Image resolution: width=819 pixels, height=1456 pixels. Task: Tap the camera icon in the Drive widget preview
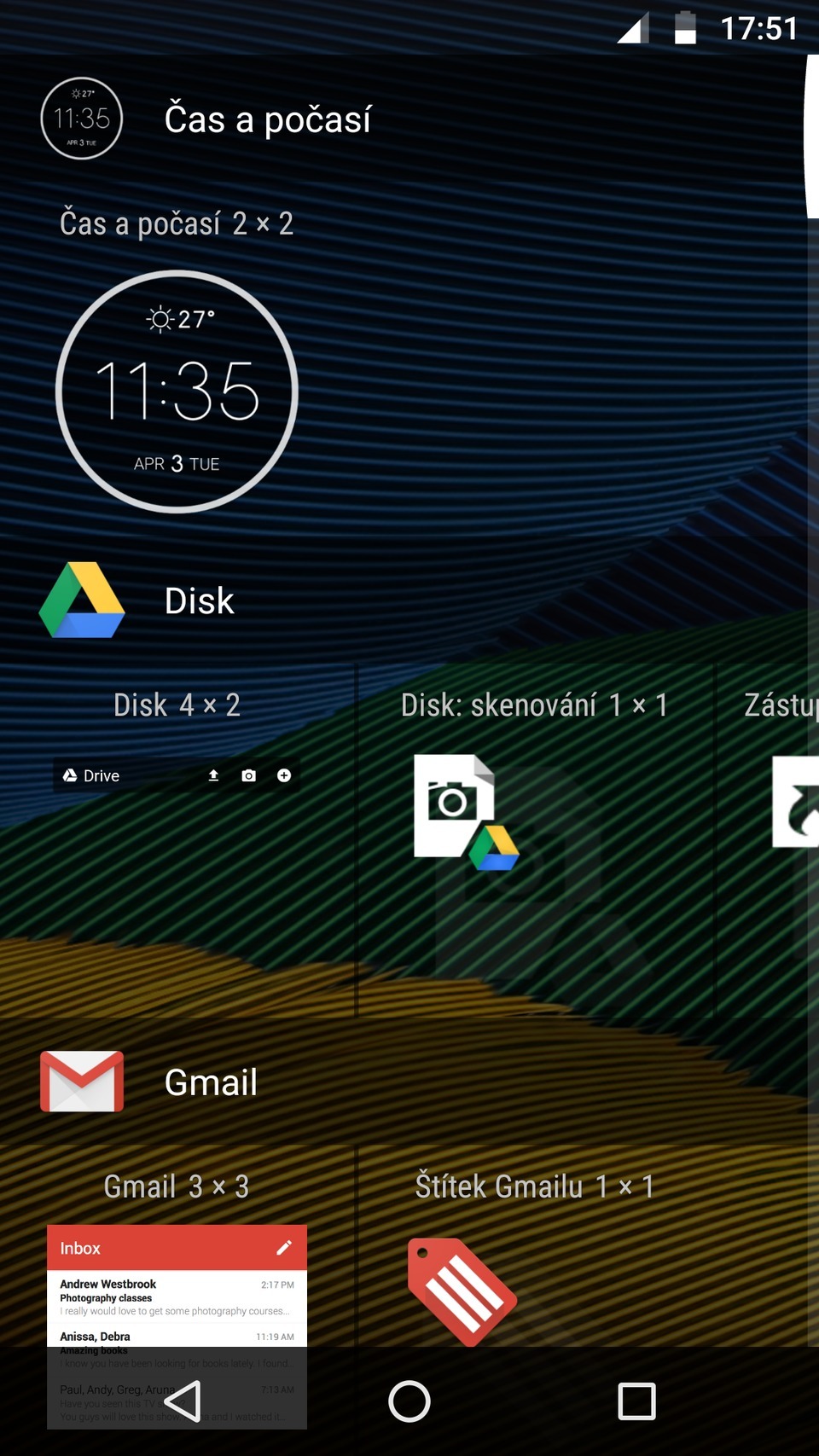247,775
